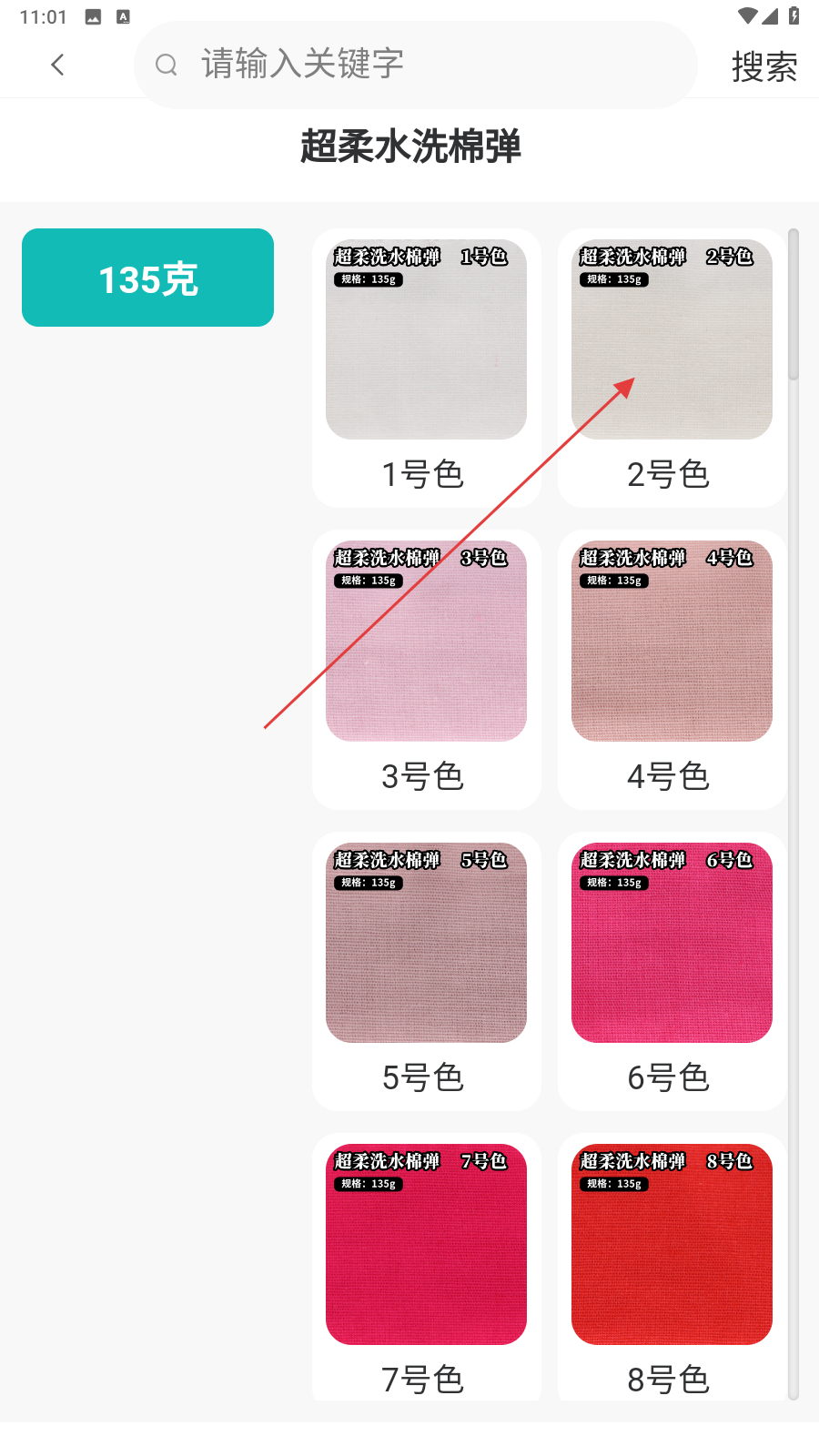This screenshot has width=819, height=1456.
Task: View the 7号色 fabric card
Action: [x=426, y=1265]
